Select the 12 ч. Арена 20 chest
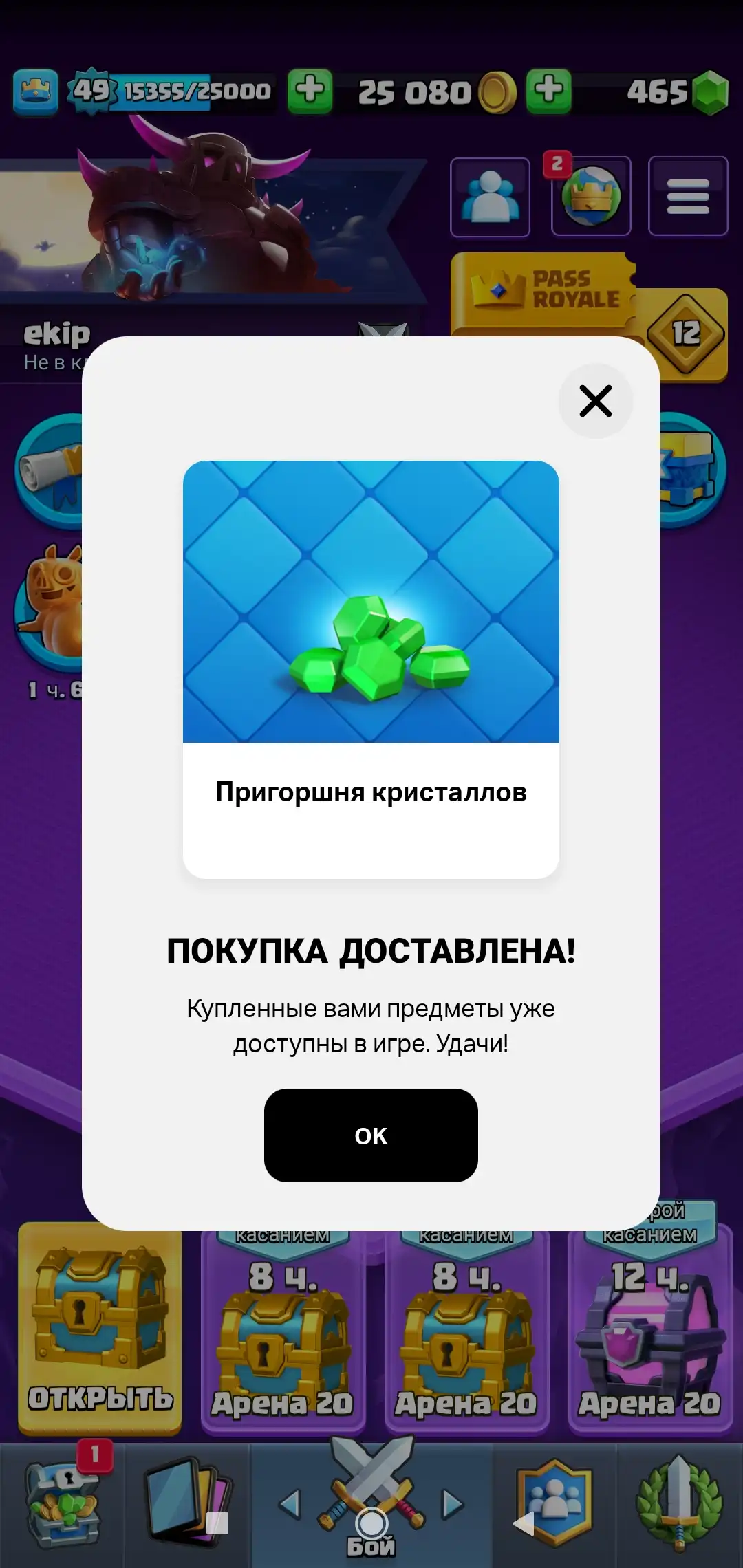743x1568 pixels. tap(649, 1329)
